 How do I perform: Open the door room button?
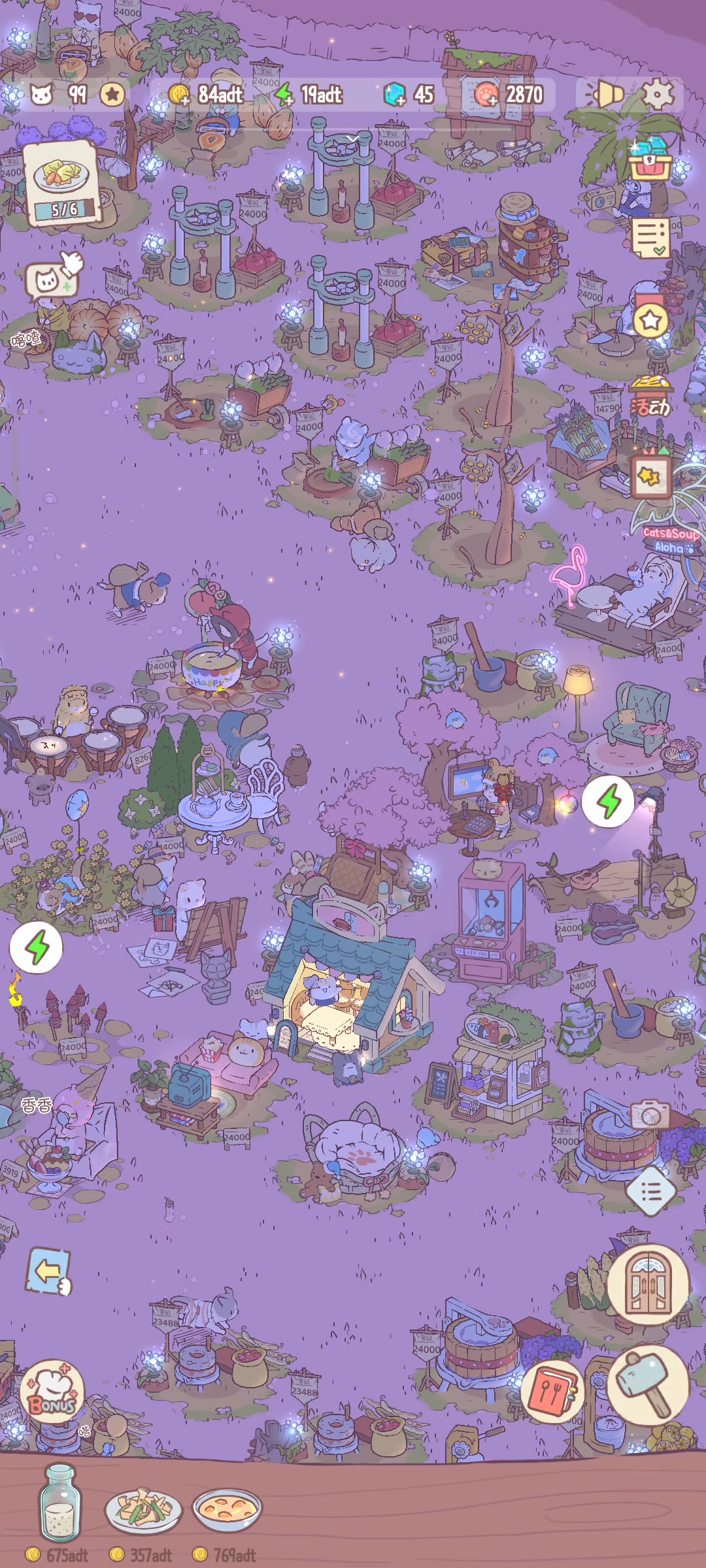(648, 1284)
